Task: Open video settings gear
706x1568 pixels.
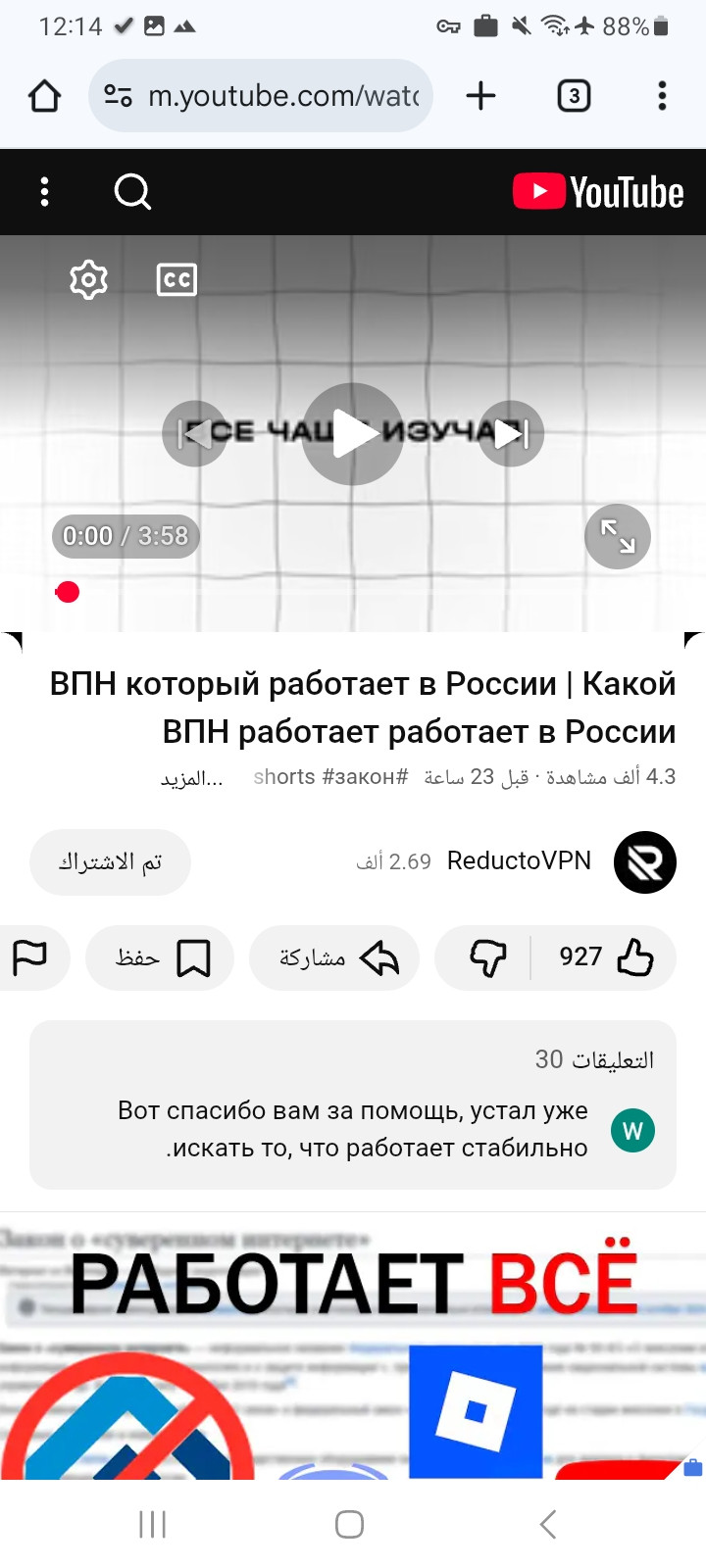Action: pos(88,280)
